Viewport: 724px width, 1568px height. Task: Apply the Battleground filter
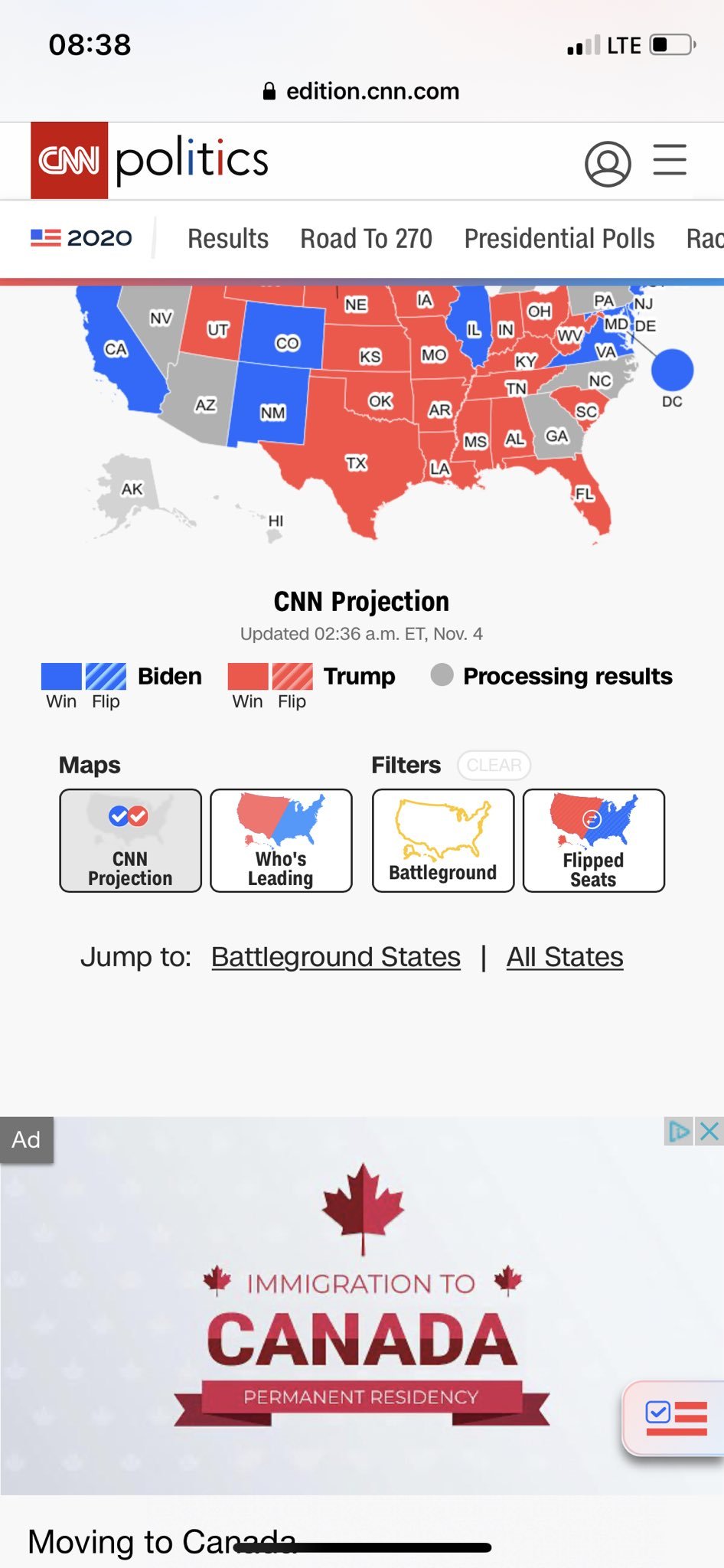tap(442, 841)
